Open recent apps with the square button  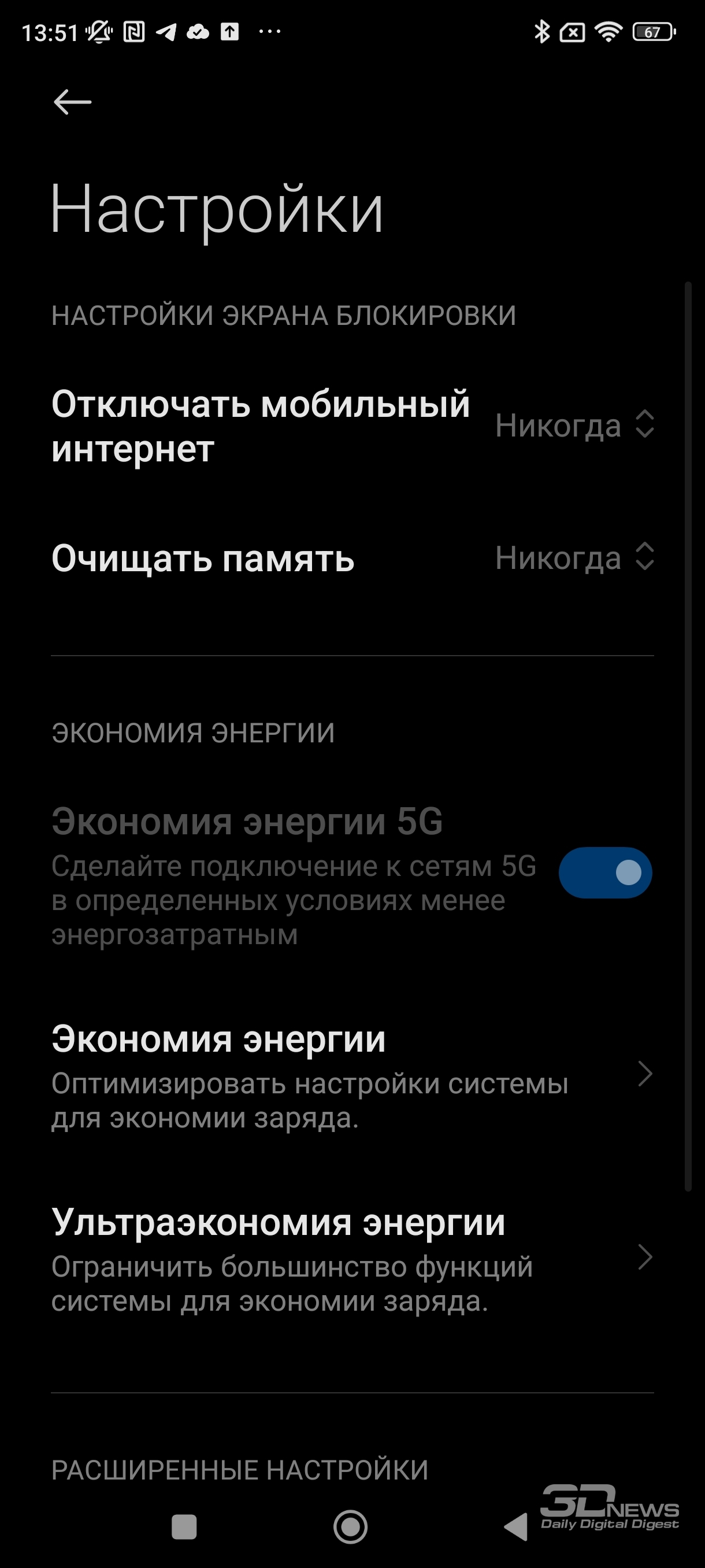click(x=184, y=1526)
